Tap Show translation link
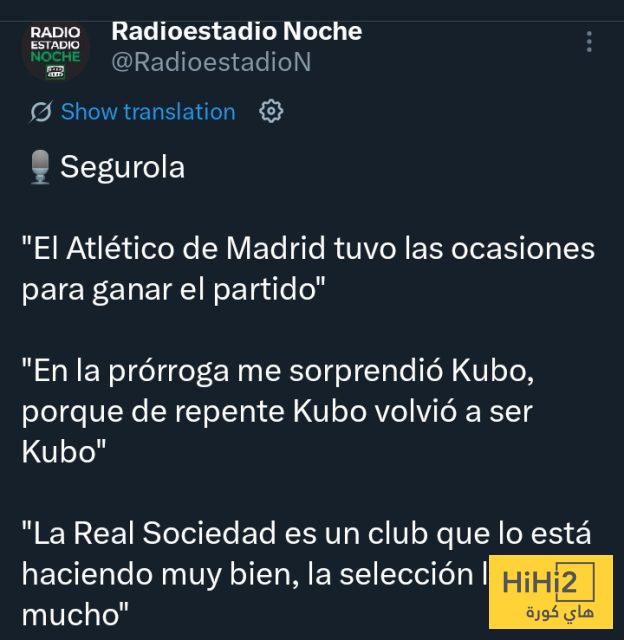 pyautogui.click(x=147, y=112)
